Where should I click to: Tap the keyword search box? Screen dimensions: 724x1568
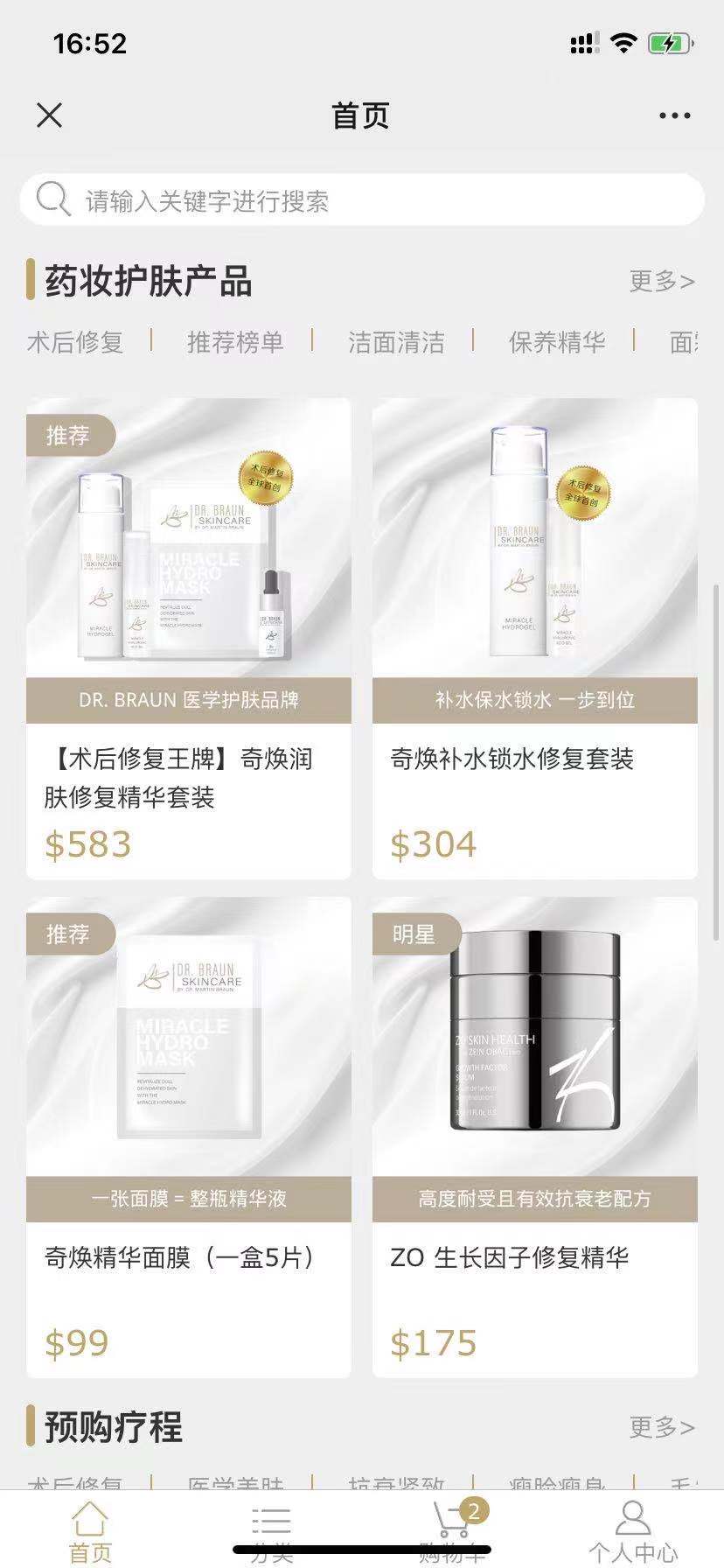pos(362,200)
